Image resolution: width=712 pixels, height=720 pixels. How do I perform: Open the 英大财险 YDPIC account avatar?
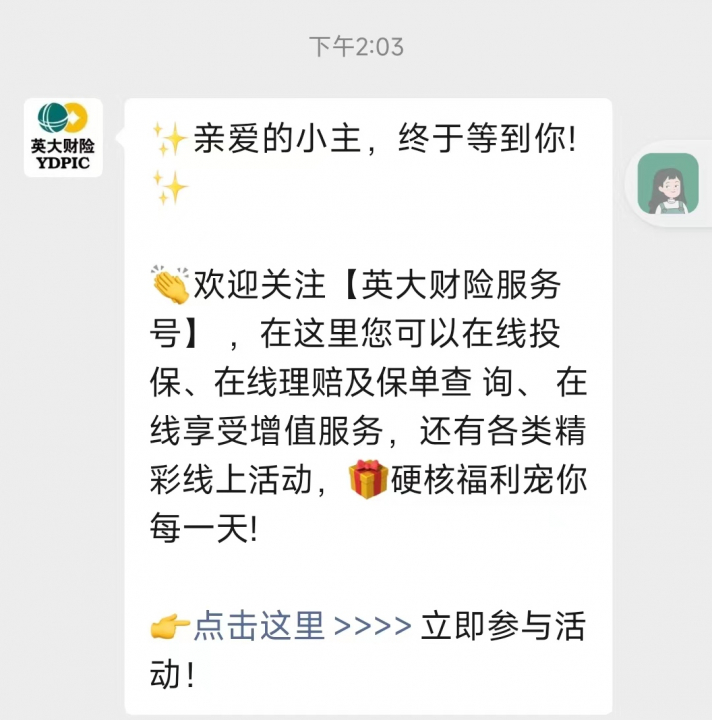[x=64, y=138]
